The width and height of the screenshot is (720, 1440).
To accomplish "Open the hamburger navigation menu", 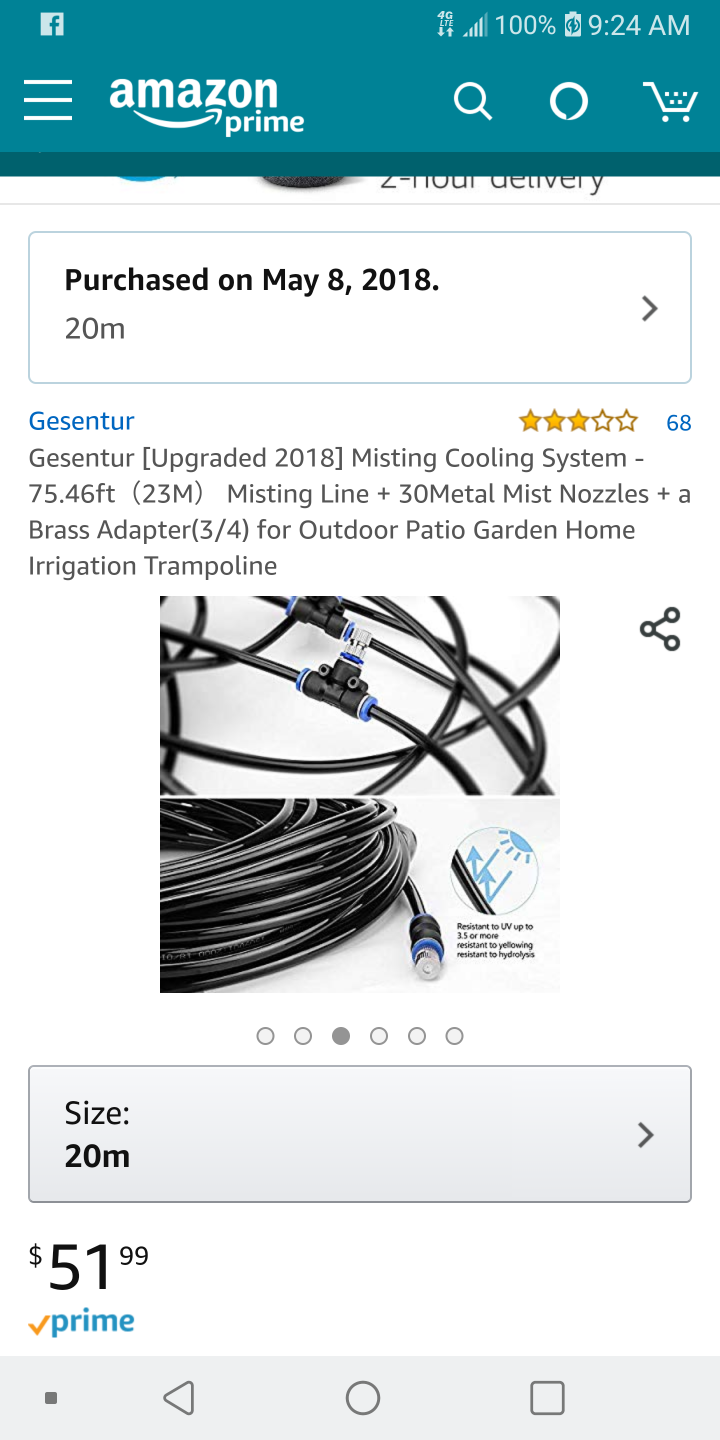I will pos(48,101).
